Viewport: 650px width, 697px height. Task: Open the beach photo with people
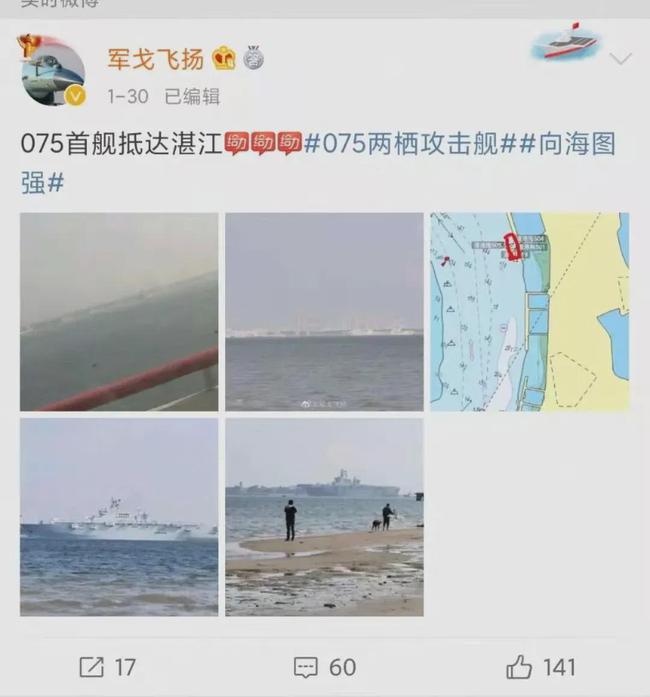(x=324, y=516)
